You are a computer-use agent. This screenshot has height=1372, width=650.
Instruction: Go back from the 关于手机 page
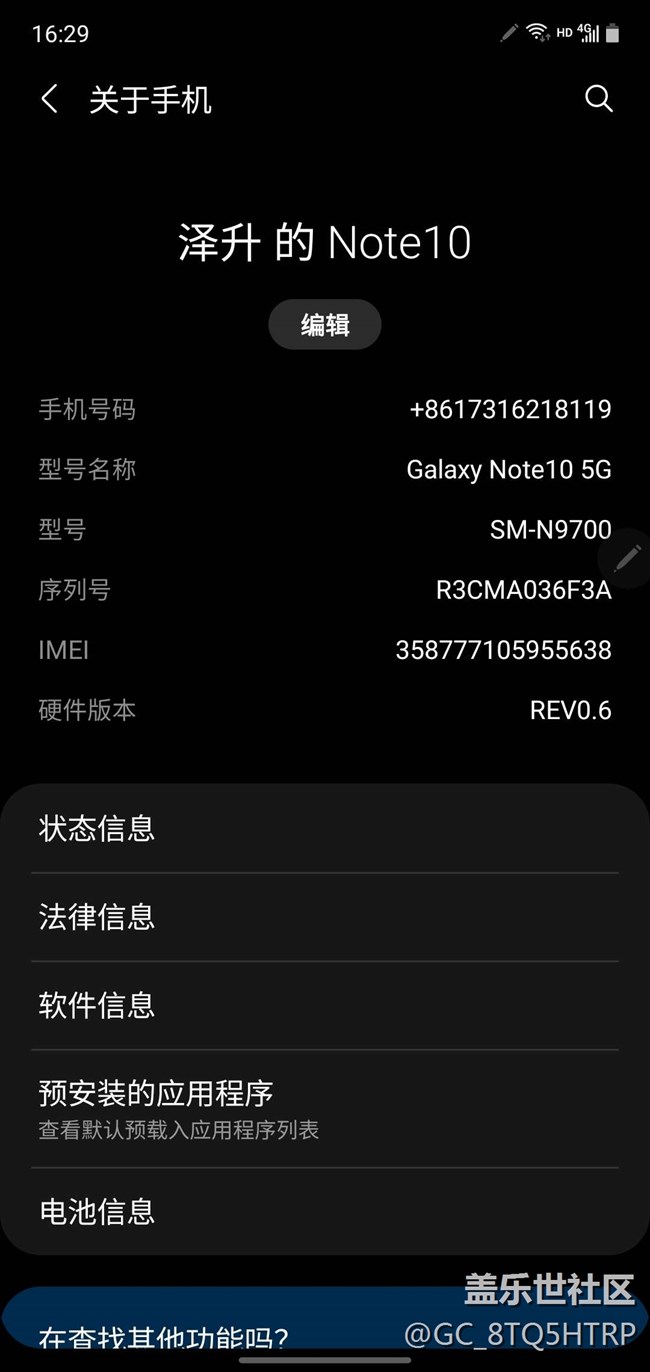[x=49, y=99]
